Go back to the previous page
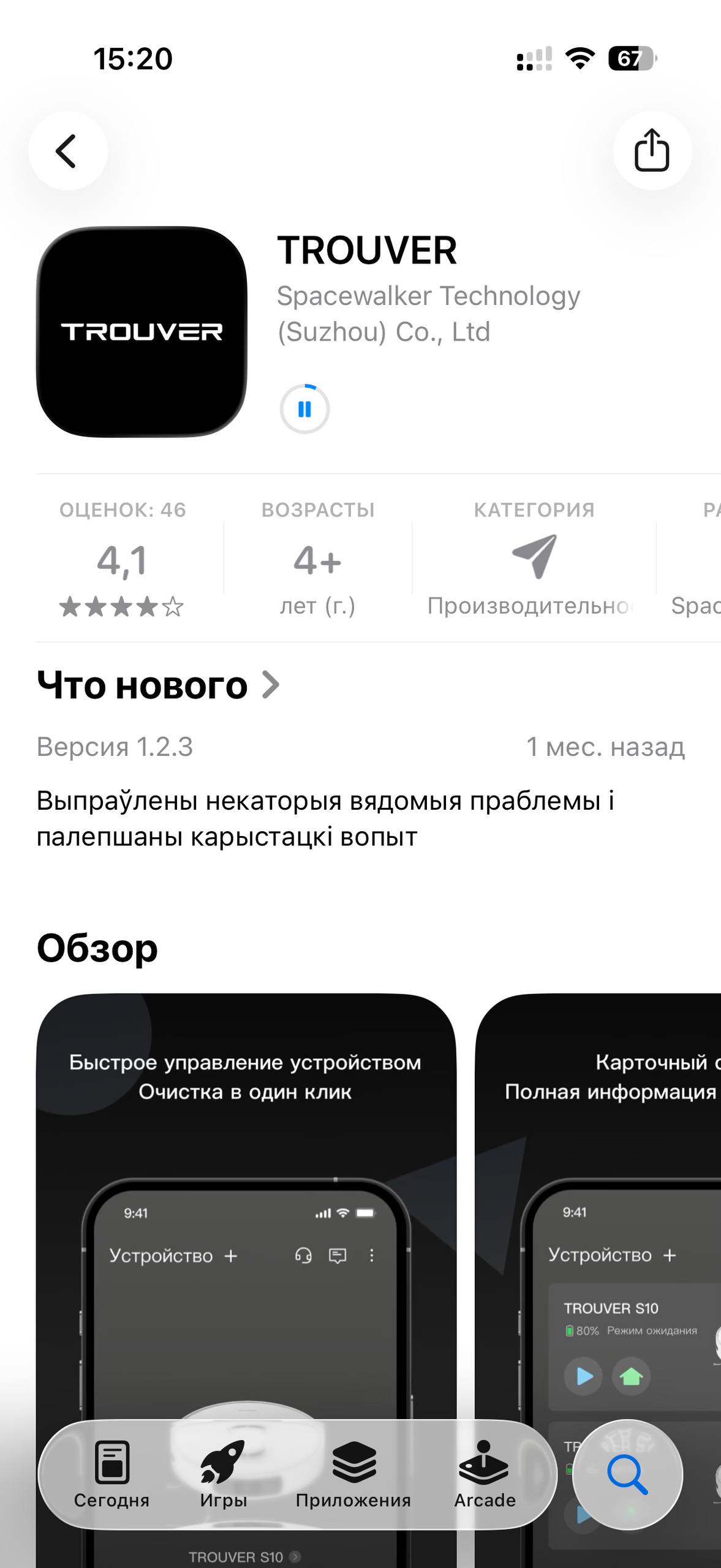 point(67,151)
